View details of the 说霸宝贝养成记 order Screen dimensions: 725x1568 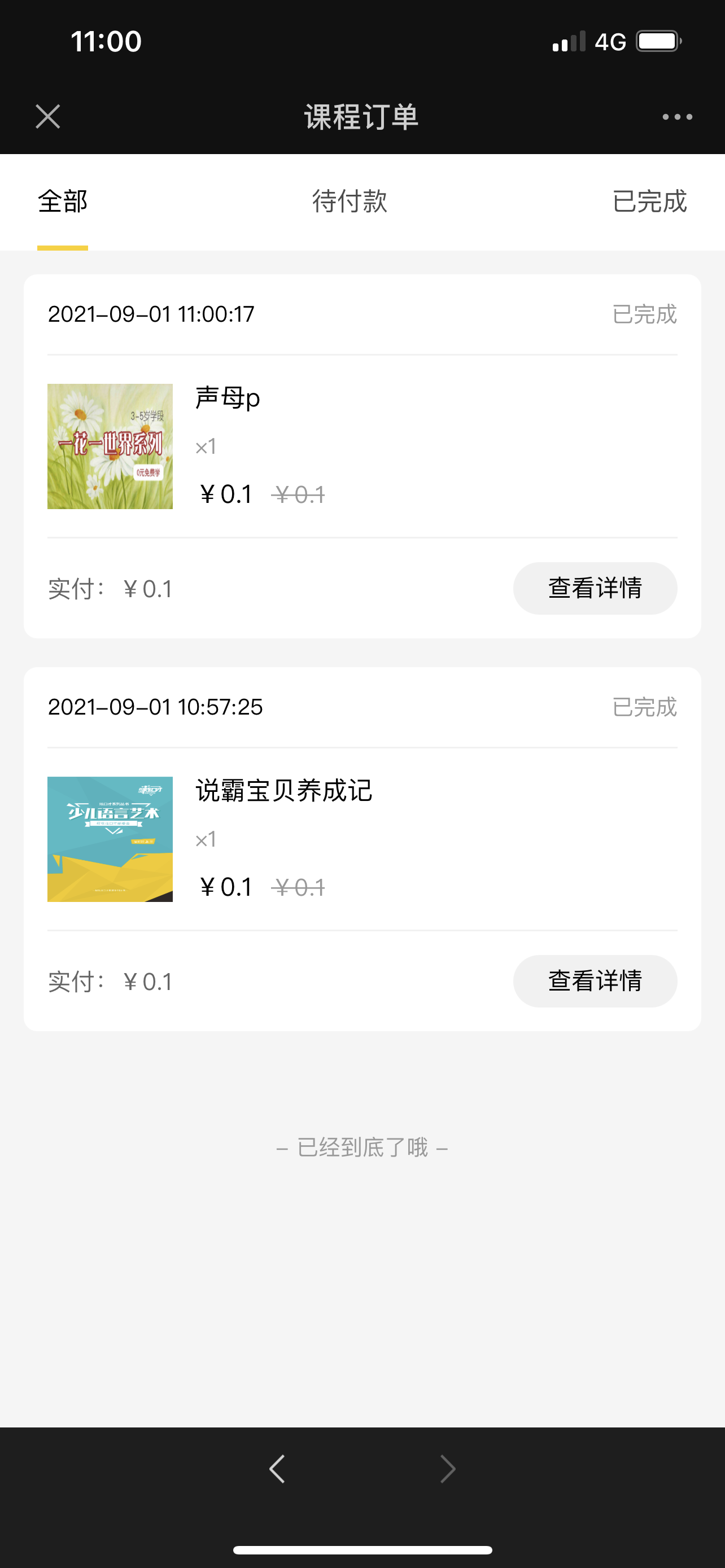(595, 980)
